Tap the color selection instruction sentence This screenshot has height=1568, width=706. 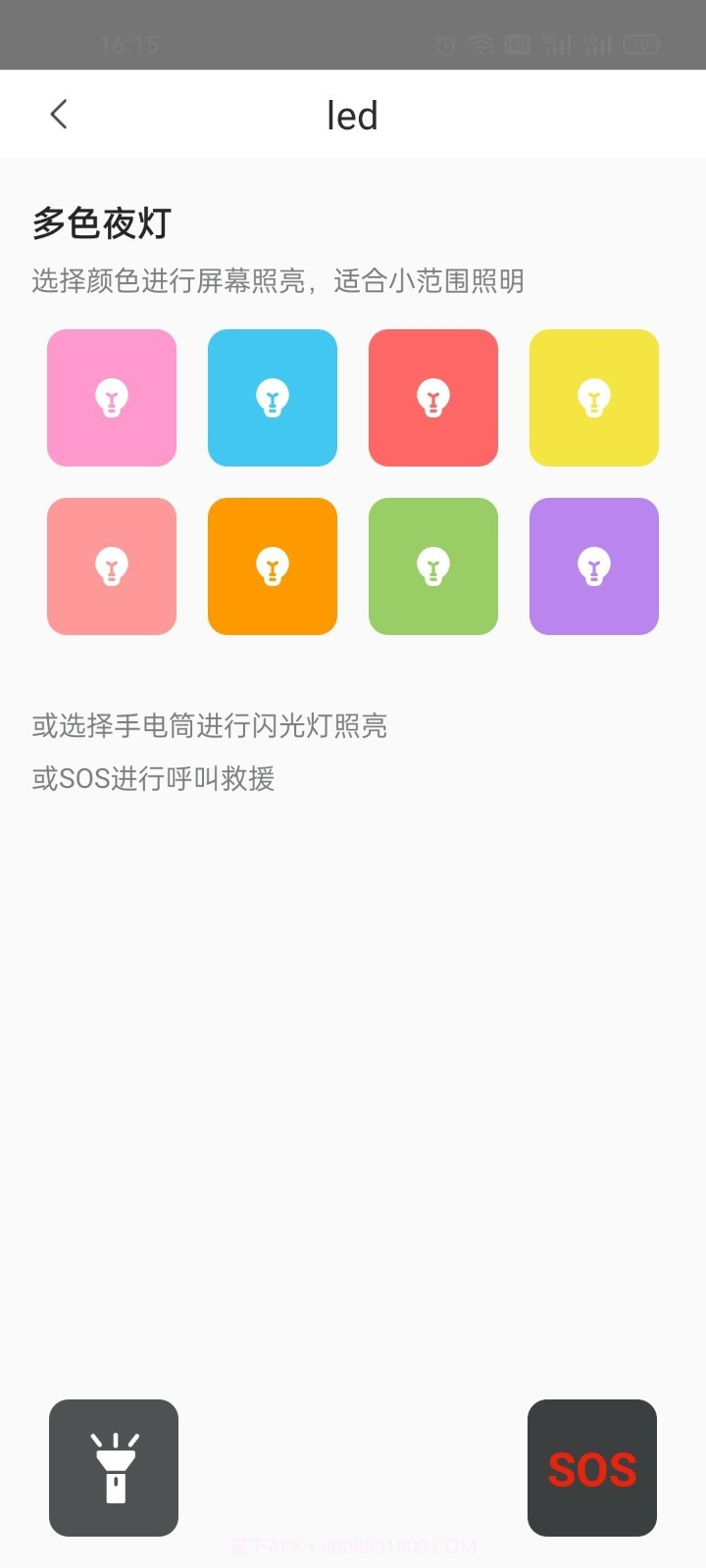(x=277, y=281)
